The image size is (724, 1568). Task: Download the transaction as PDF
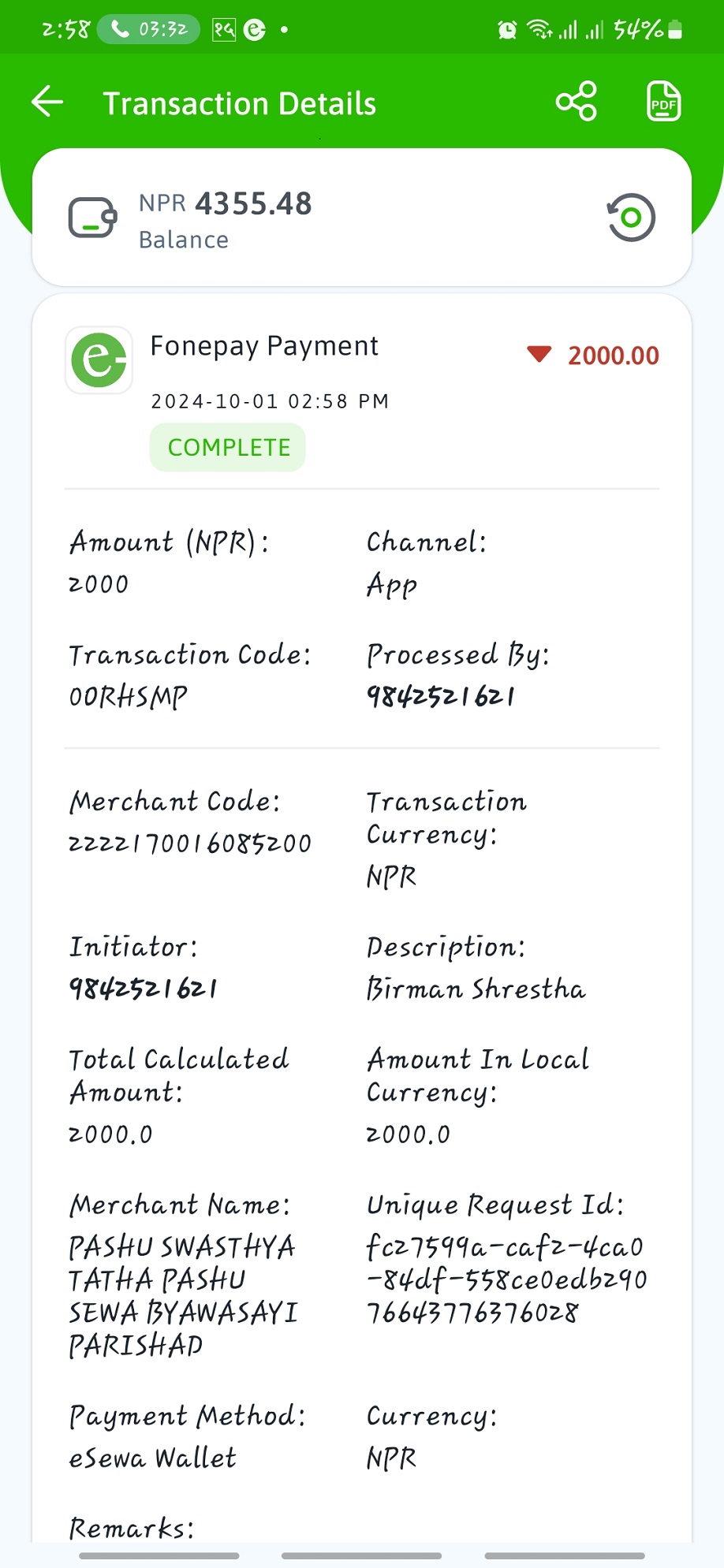click(x=663, y=102)
